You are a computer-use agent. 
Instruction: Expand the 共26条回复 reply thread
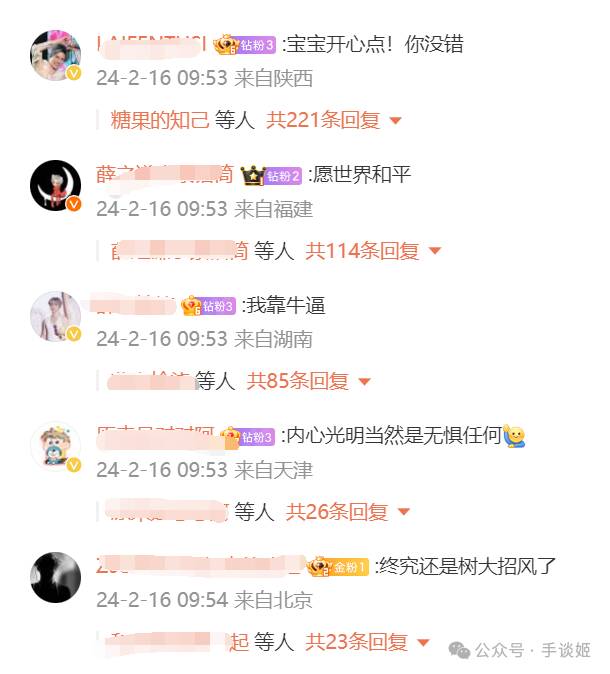click(347, 512)
